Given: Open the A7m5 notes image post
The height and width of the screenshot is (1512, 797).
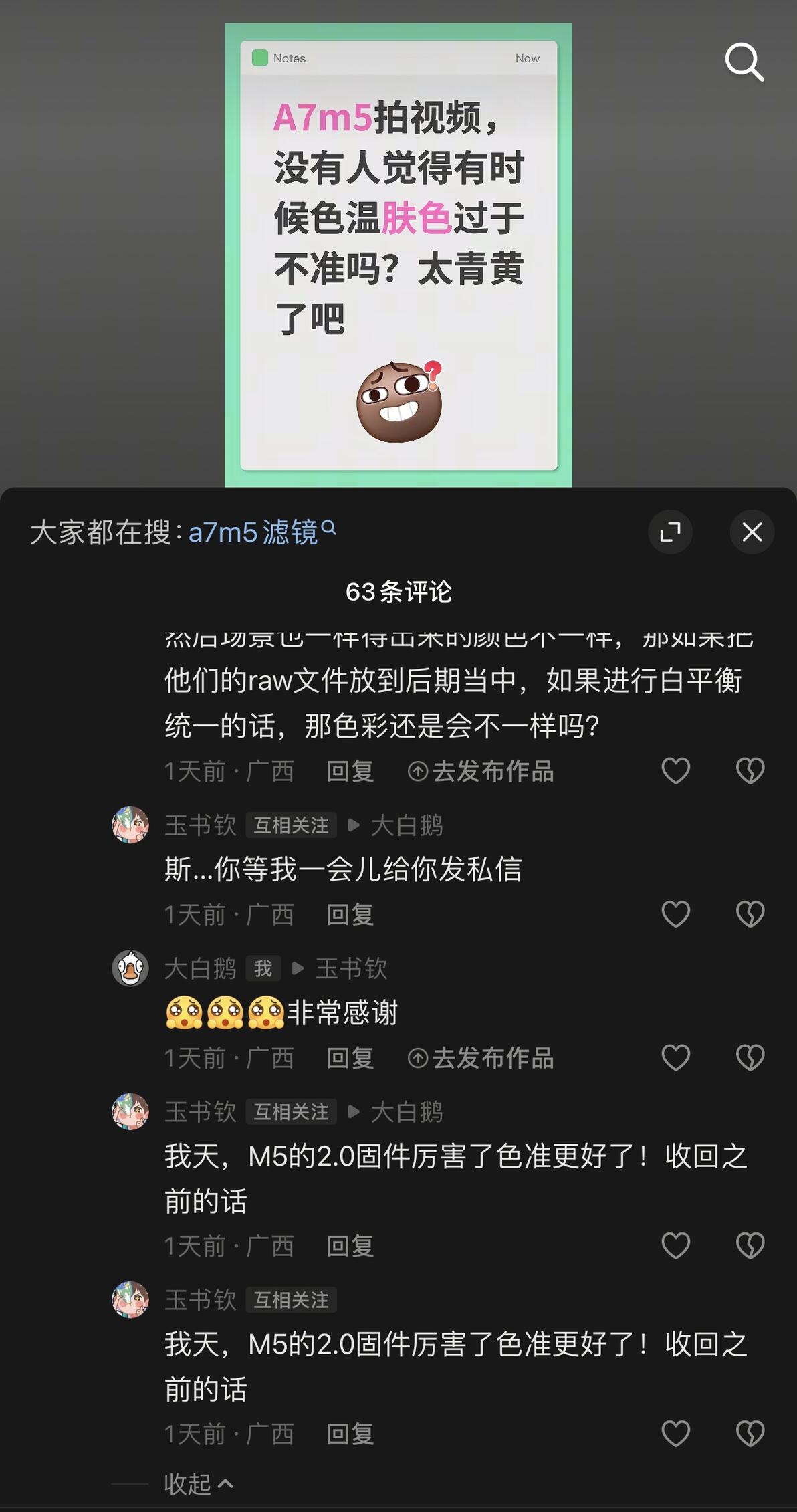Looking at the screenshot, I should 398,255.
